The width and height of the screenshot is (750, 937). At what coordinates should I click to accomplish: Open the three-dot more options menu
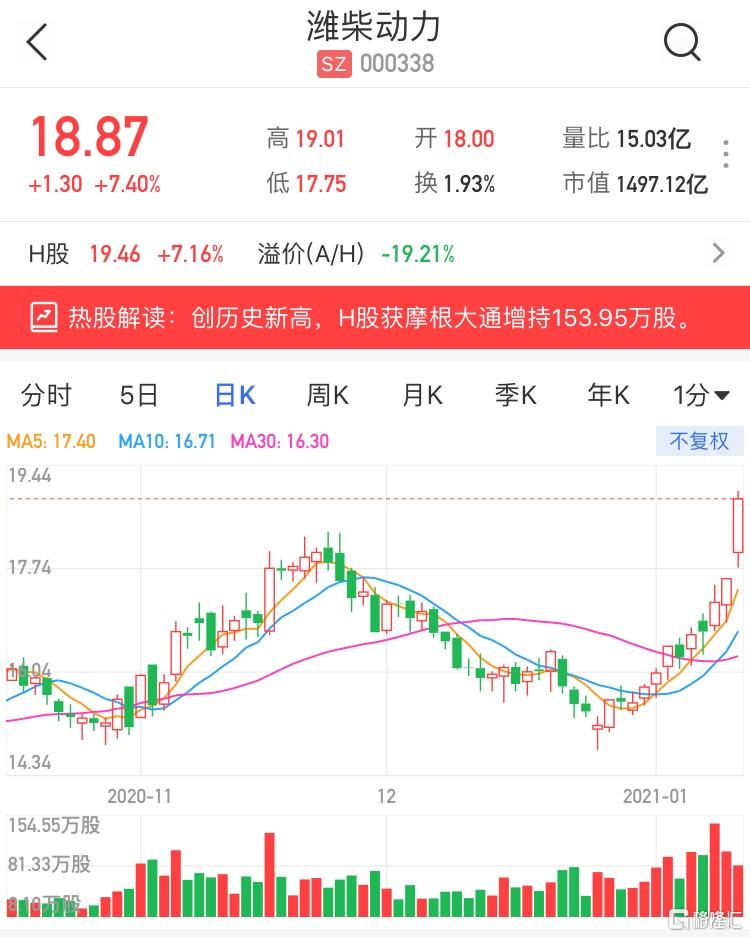pos(727,155)
